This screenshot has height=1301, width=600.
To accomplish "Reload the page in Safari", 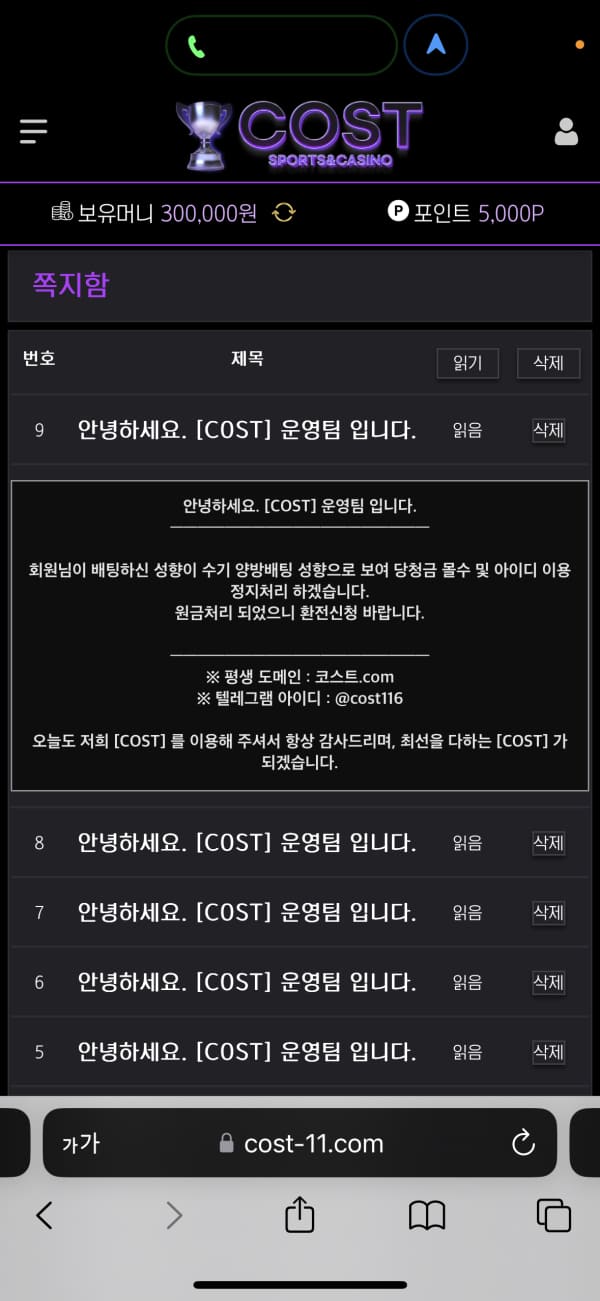I will coord(523,1143).
